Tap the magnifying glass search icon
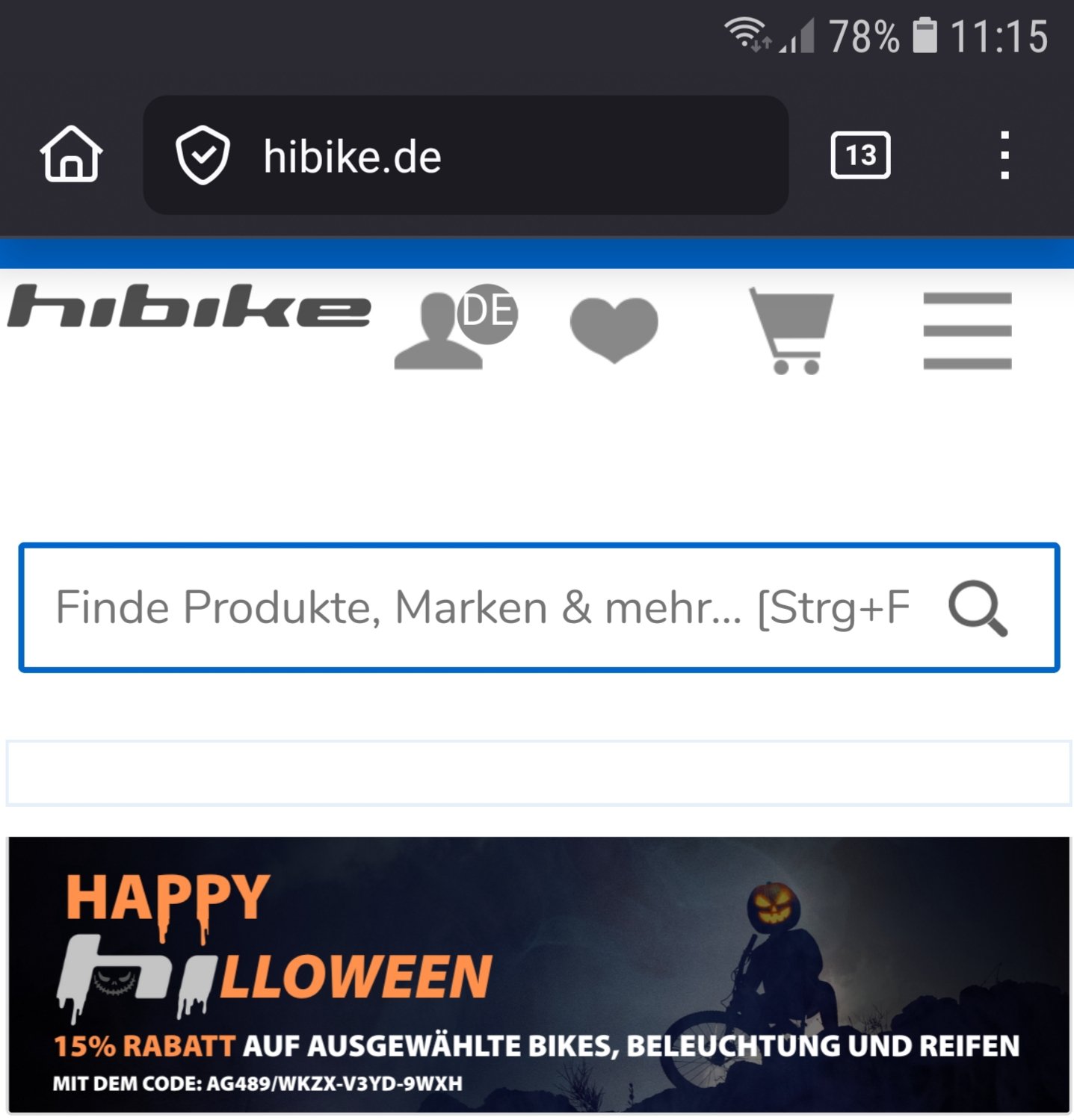This screenshot has width=1074, height=1120. point(978,608)
